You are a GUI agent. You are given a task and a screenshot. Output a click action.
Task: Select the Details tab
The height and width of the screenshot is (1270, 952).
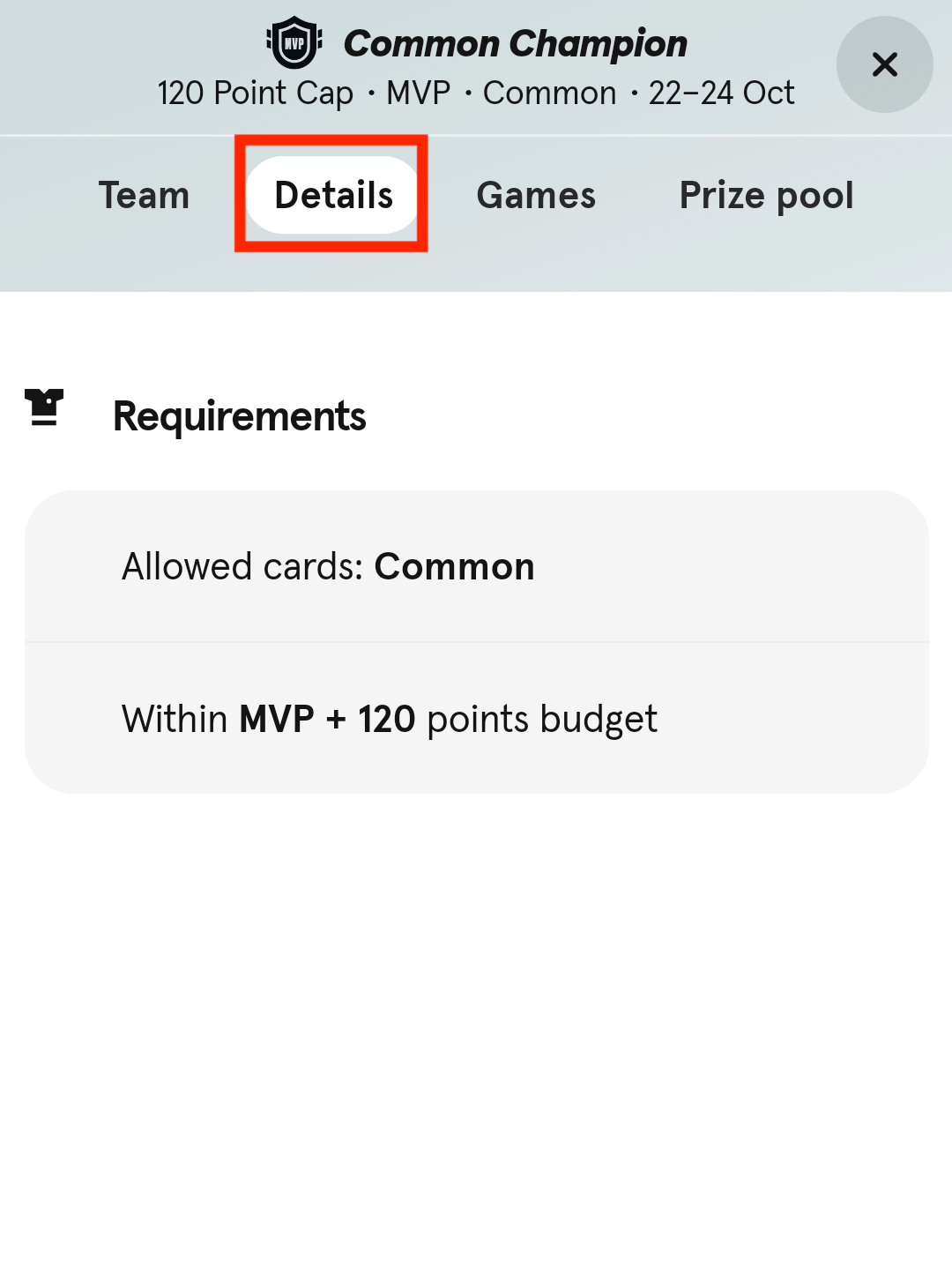point(333,195)
